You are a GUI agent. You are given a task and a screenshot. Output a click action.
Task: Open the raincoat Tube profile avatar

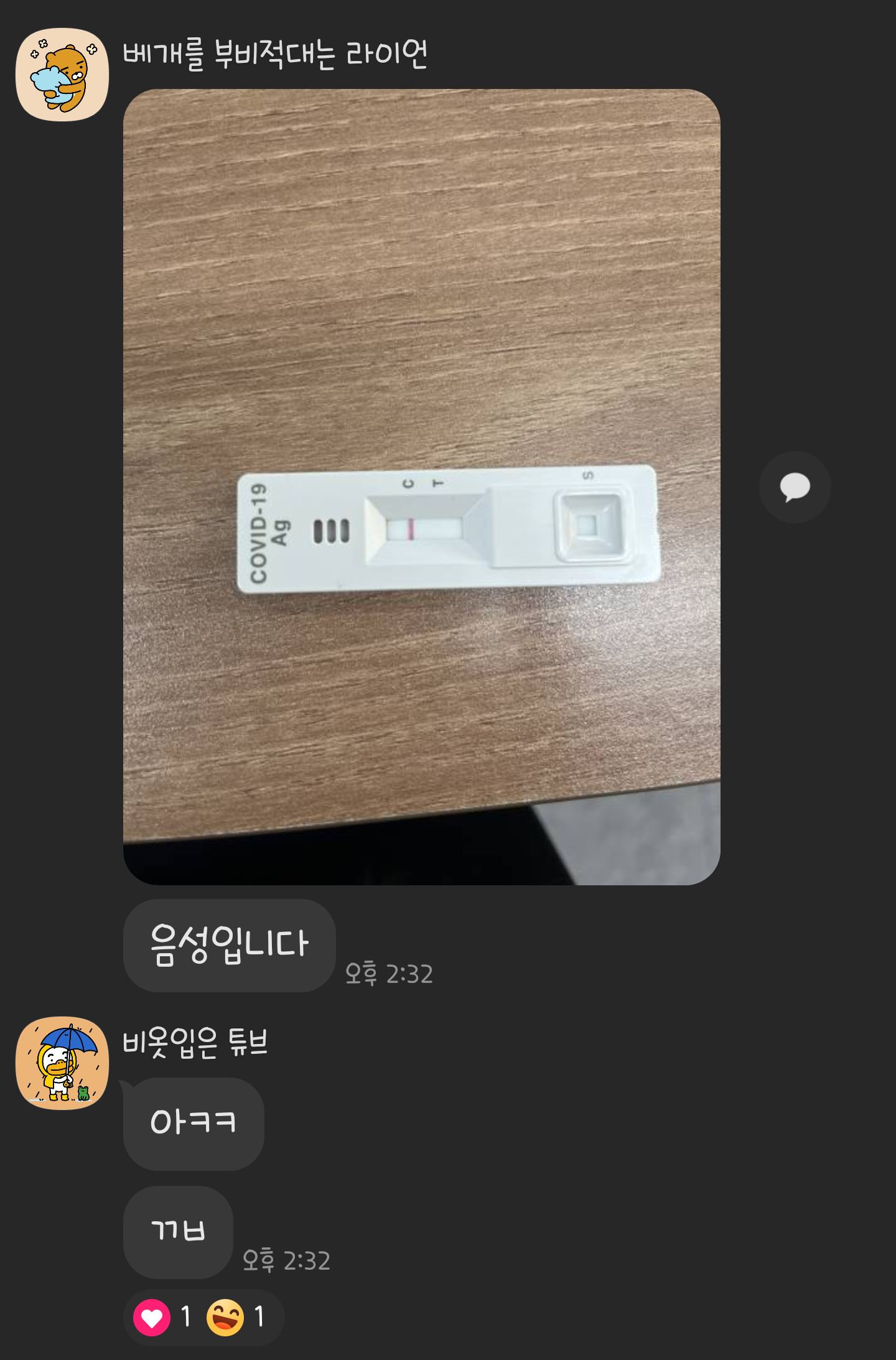(62, 1063)
